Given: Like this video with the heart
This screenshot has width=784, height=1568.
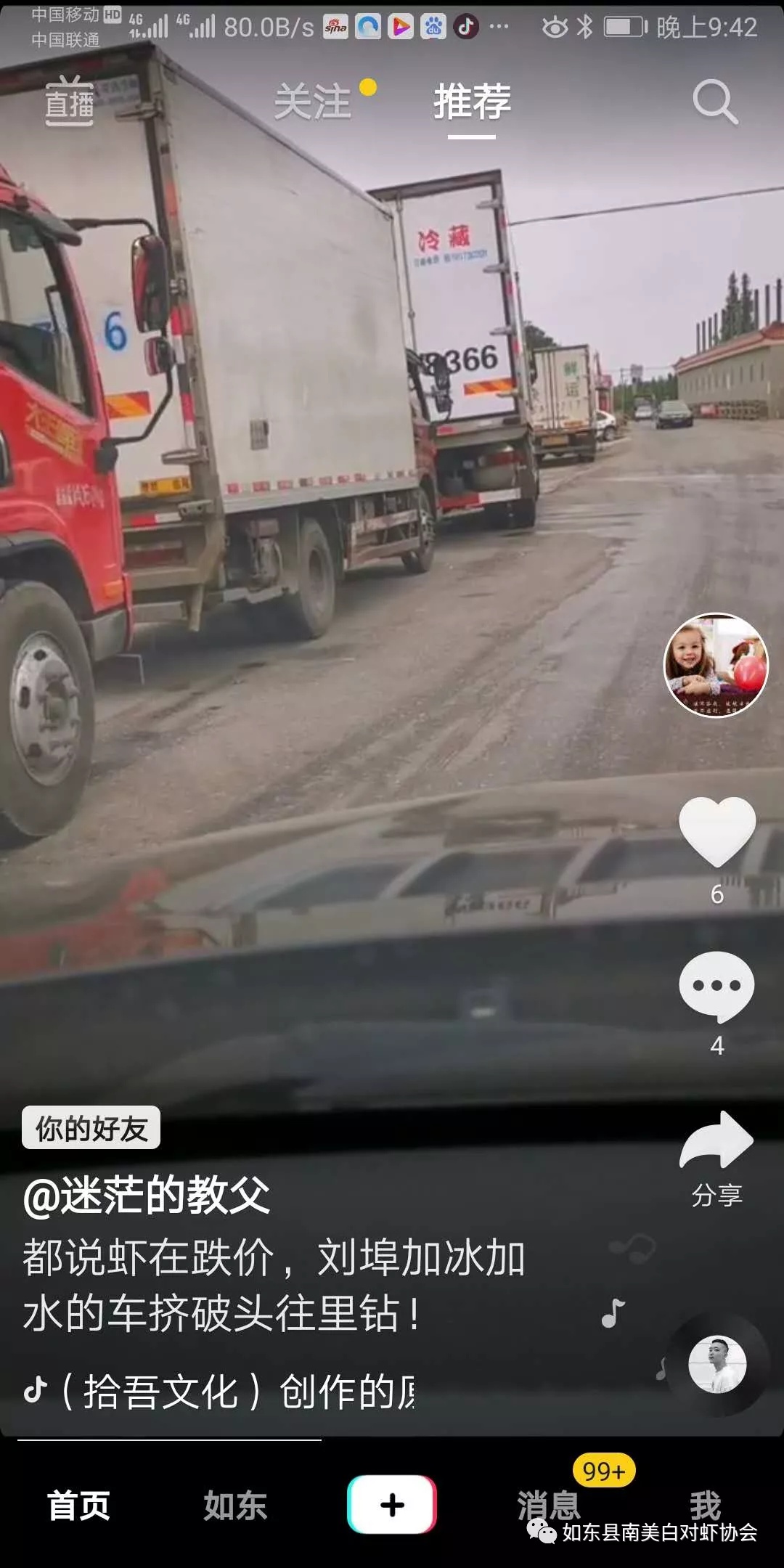Looking at the screenshot, I should pos(716,830).
